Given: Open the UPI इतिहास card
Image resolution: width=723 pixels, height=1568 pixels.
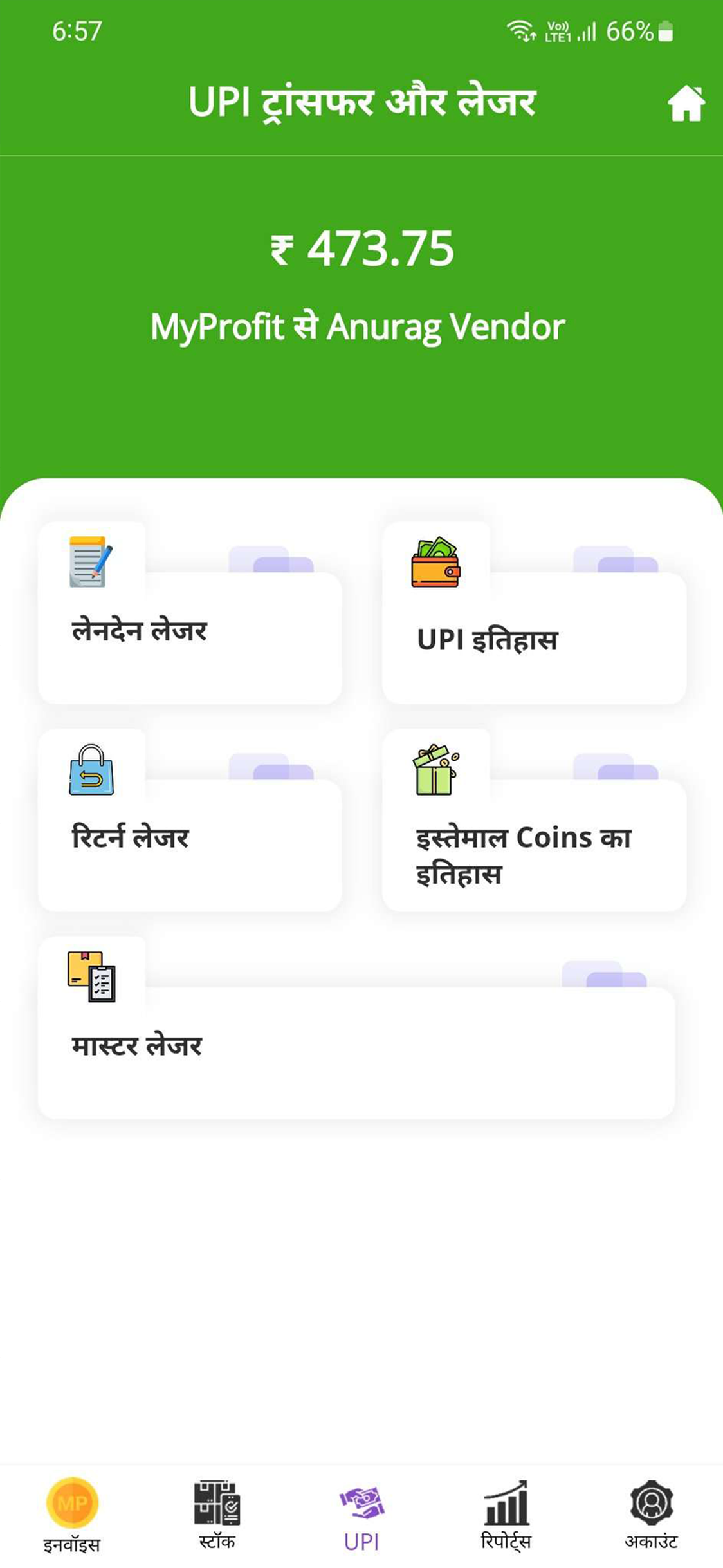Looking at the screenshot, I should tap(534, 637).
